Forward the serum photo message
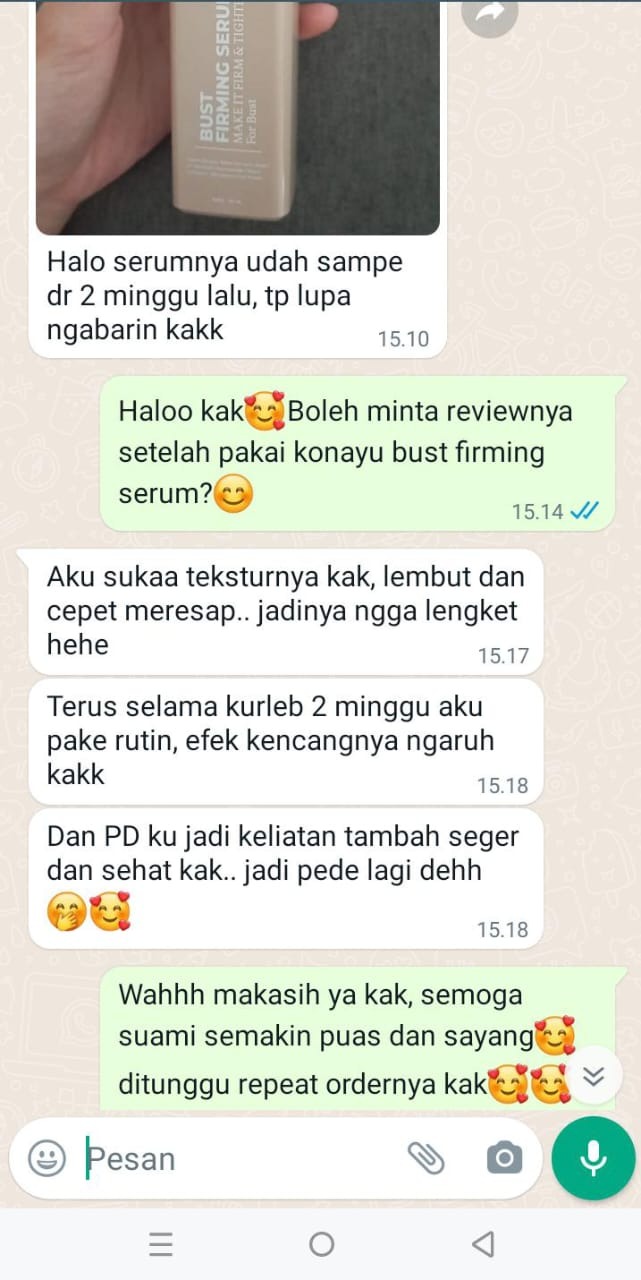641x1280 pixels. [x=489, y=14]
